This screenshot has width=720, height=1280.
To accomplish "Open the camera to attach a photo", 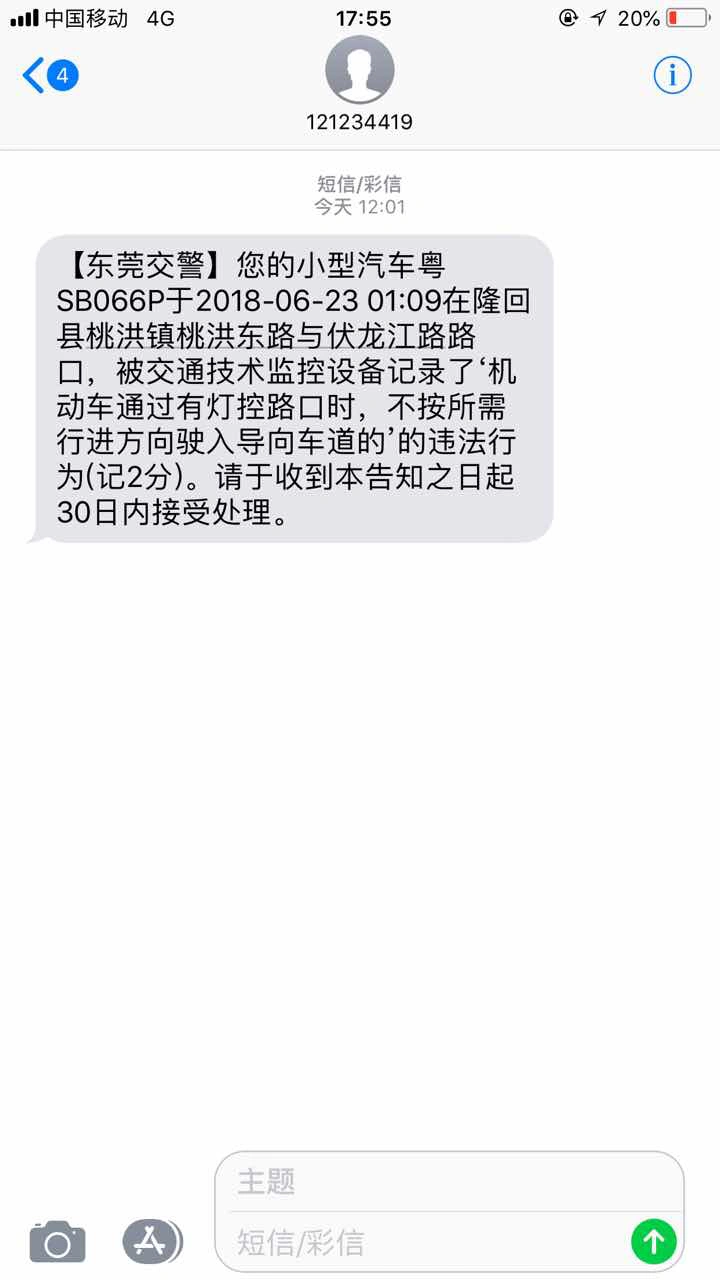I will pyautogui.click(x=58, y=1241).
